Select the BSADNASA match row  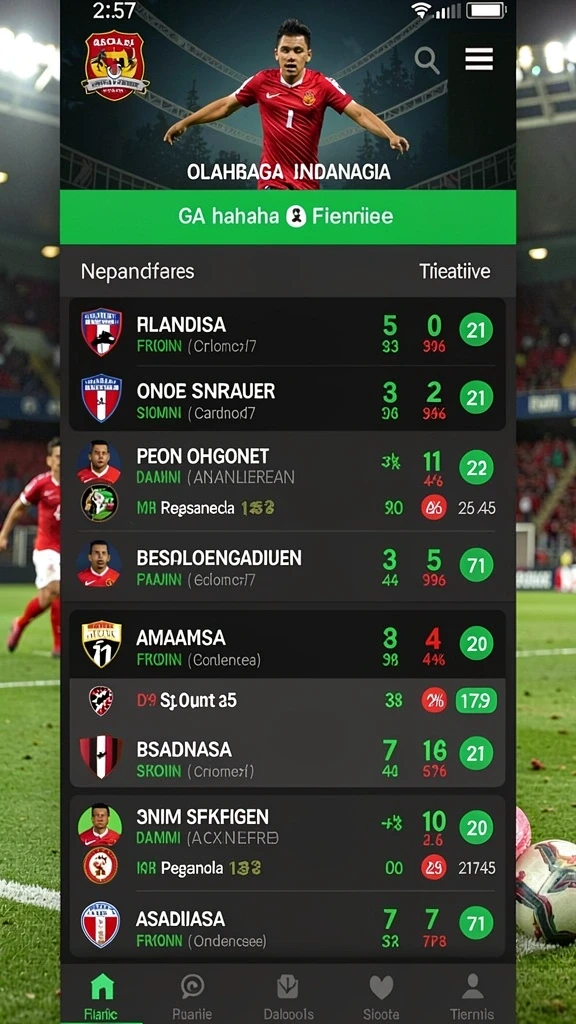tap(287, 756)
